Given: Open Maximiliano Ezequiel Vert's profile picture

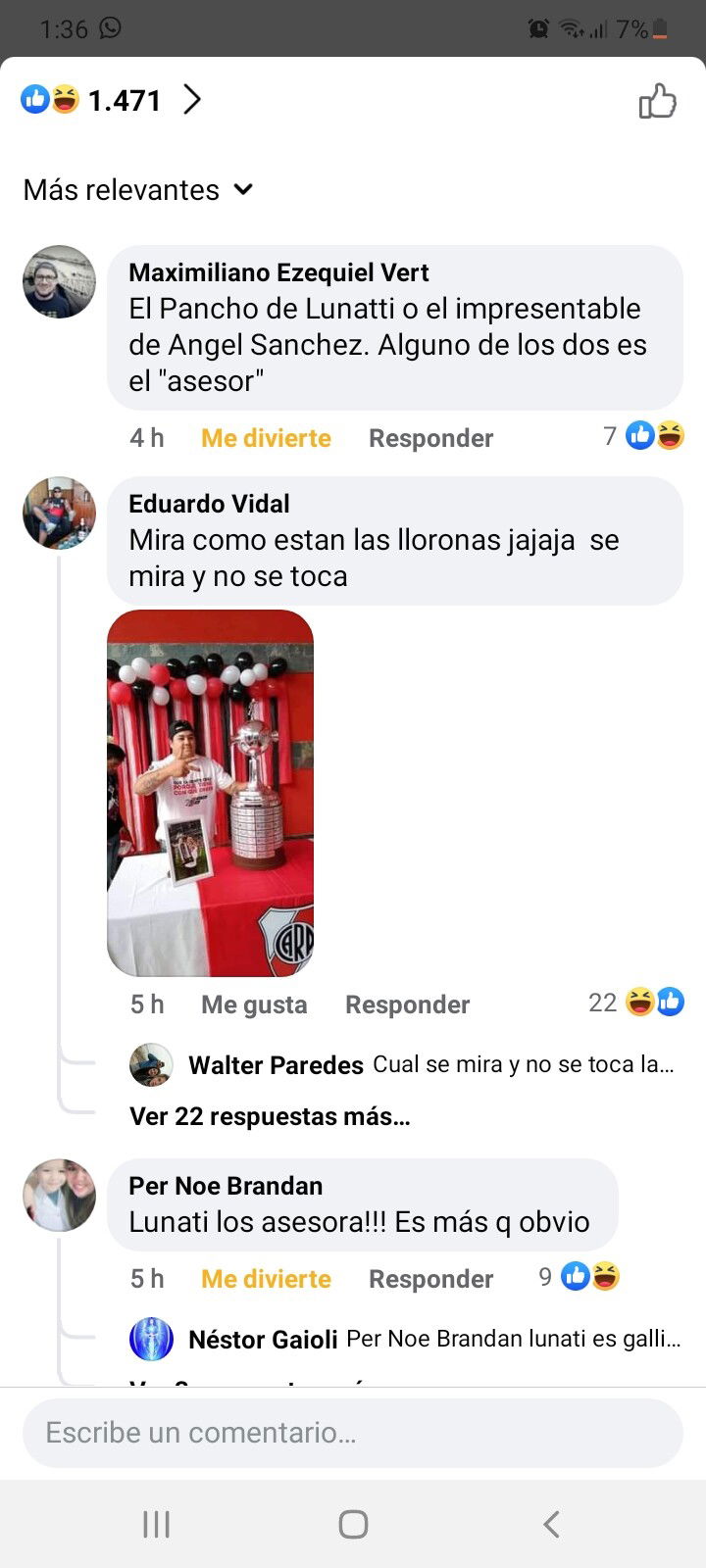Looking at the screenshot, I should click(59, 281).
